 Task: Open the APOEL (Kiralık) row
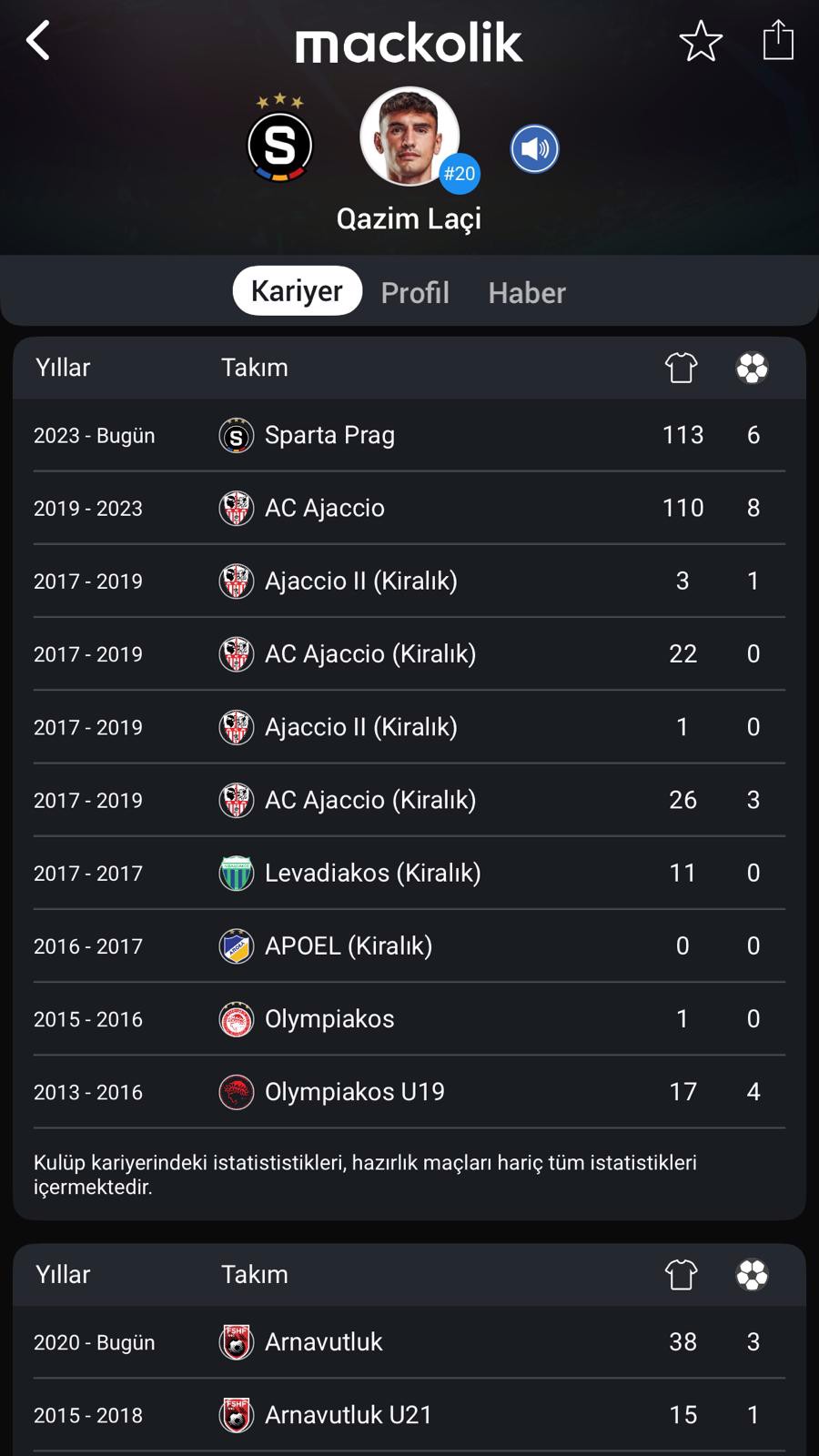coord(409,945)
